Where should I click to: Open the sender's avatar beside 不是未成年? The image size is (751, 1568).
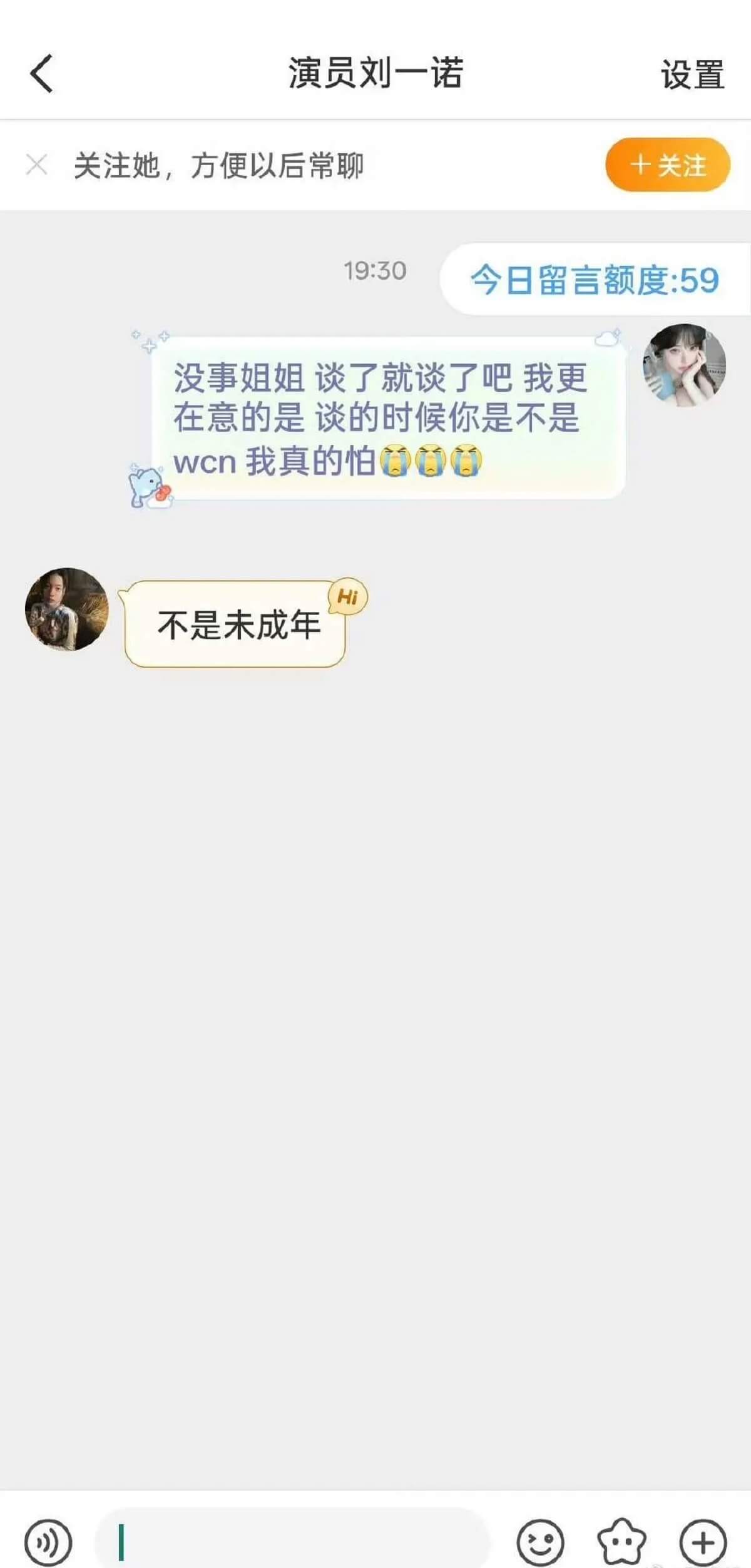(x=66, y=609)
